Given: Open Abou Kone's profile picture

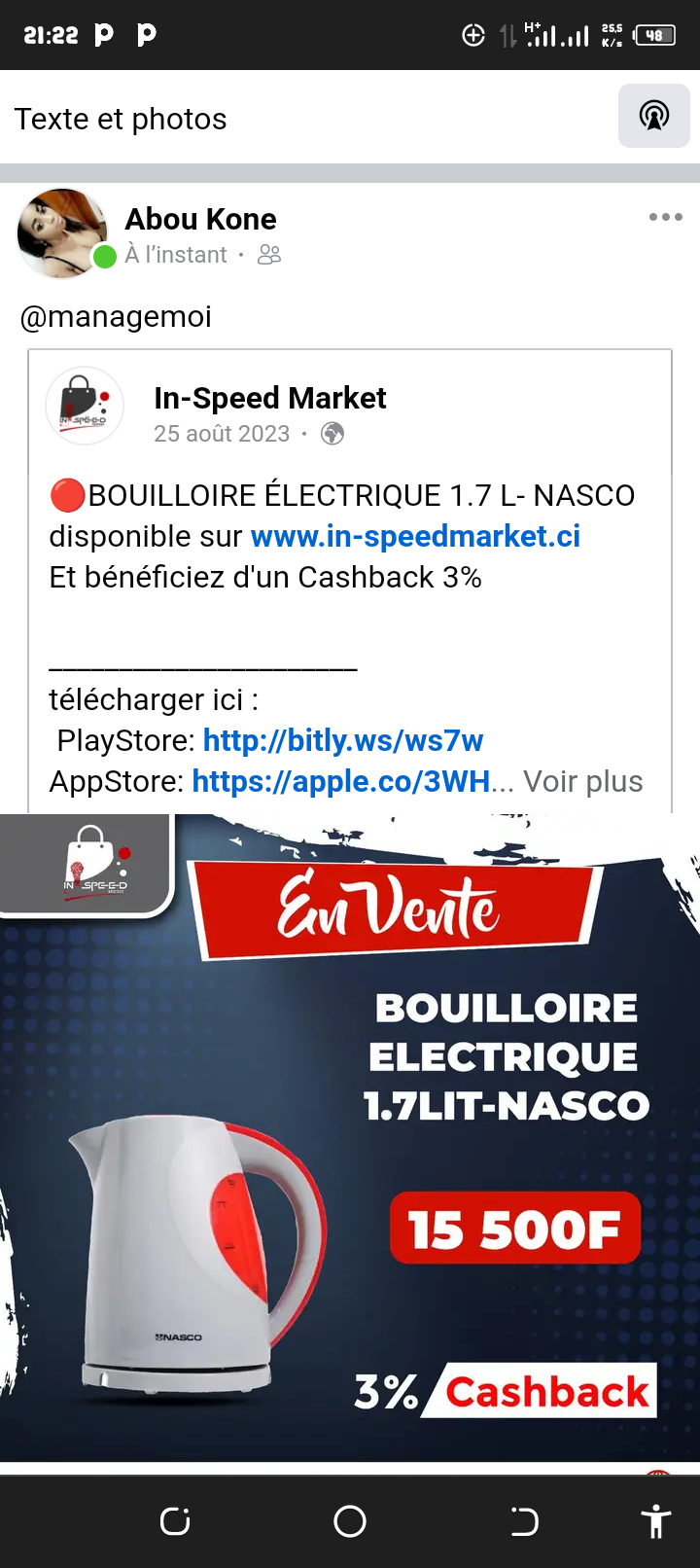Looking at the screenshot, I should point(62,233).
